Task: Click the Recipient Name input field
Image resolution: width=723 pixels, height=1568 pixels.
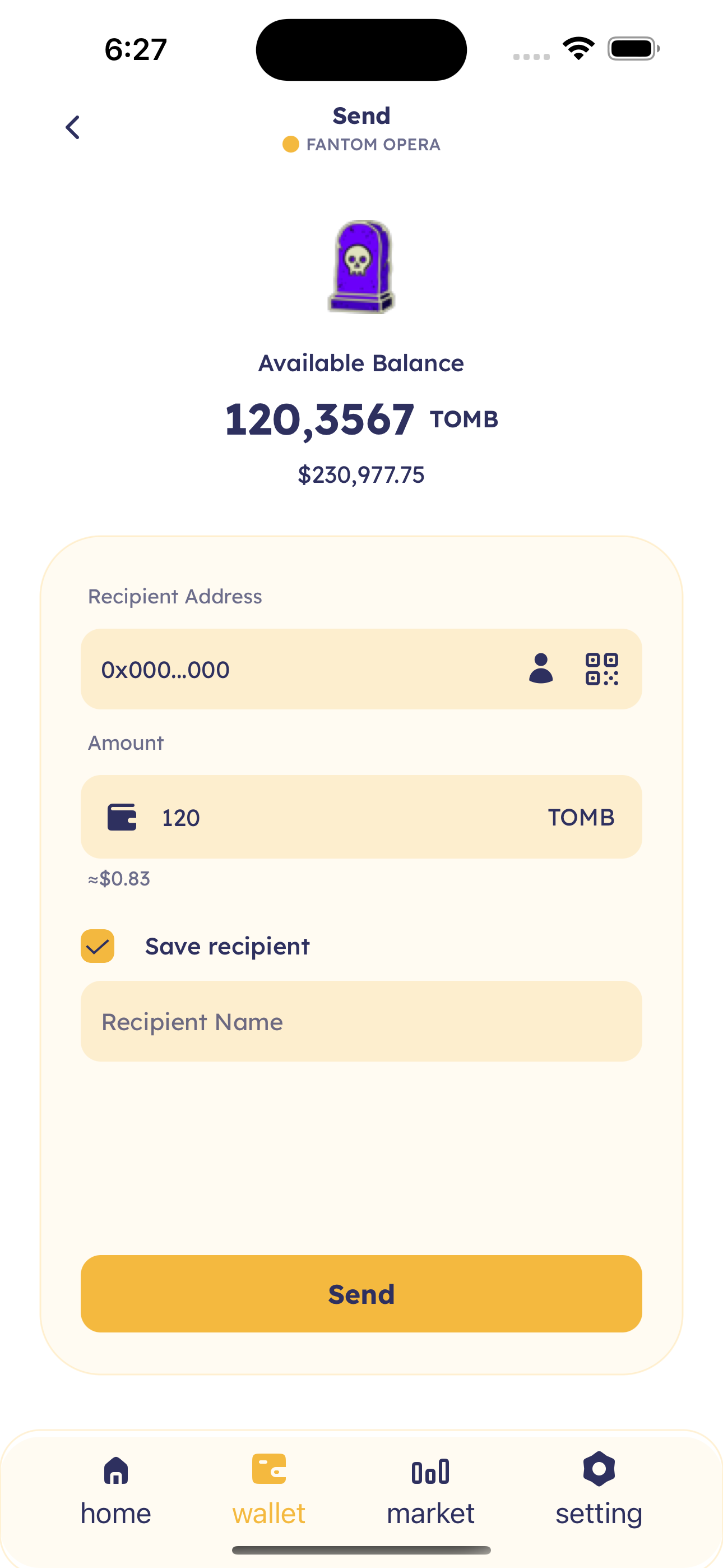Action: pyautogui.click(x=361, y=1022)
